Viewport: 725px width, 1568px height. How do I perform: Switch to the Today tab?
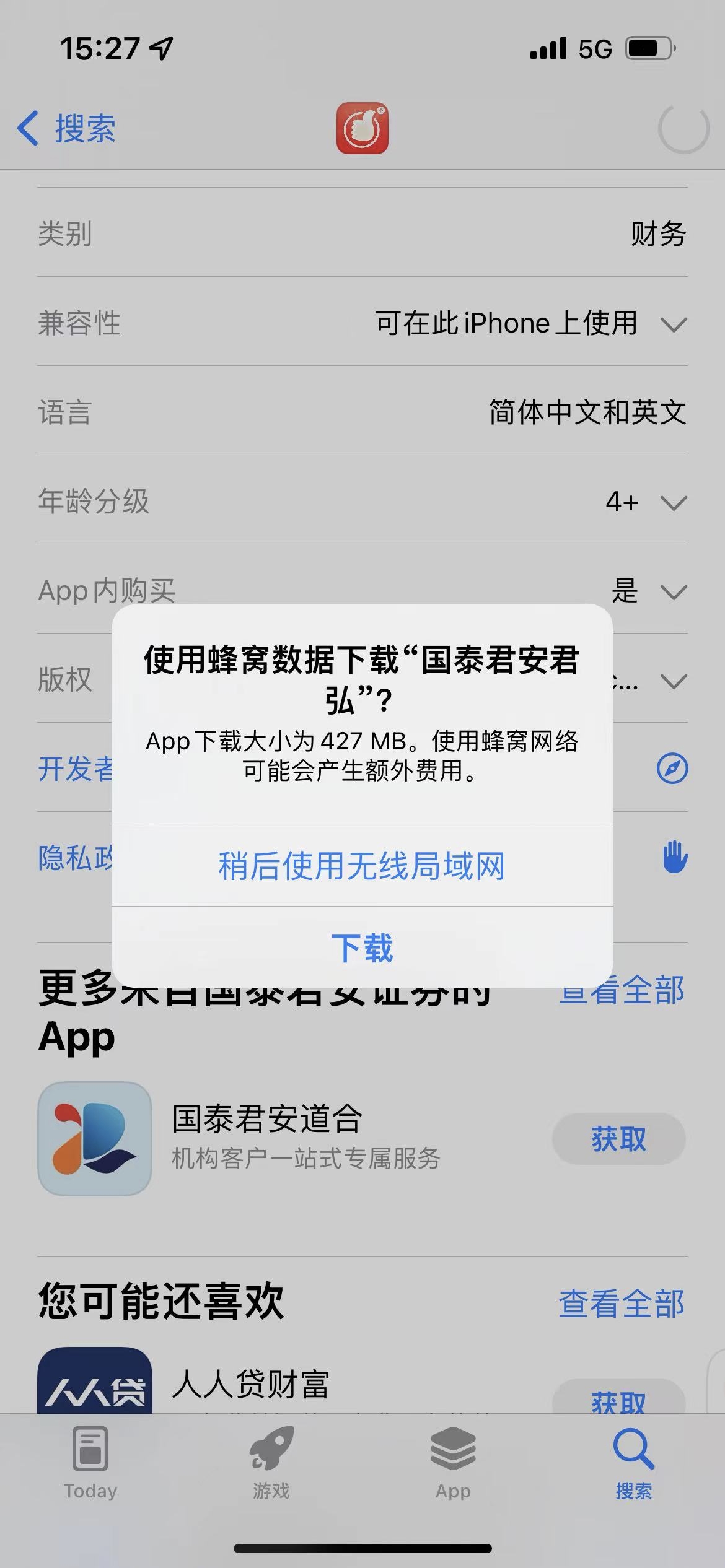(x=90, y=1463)
